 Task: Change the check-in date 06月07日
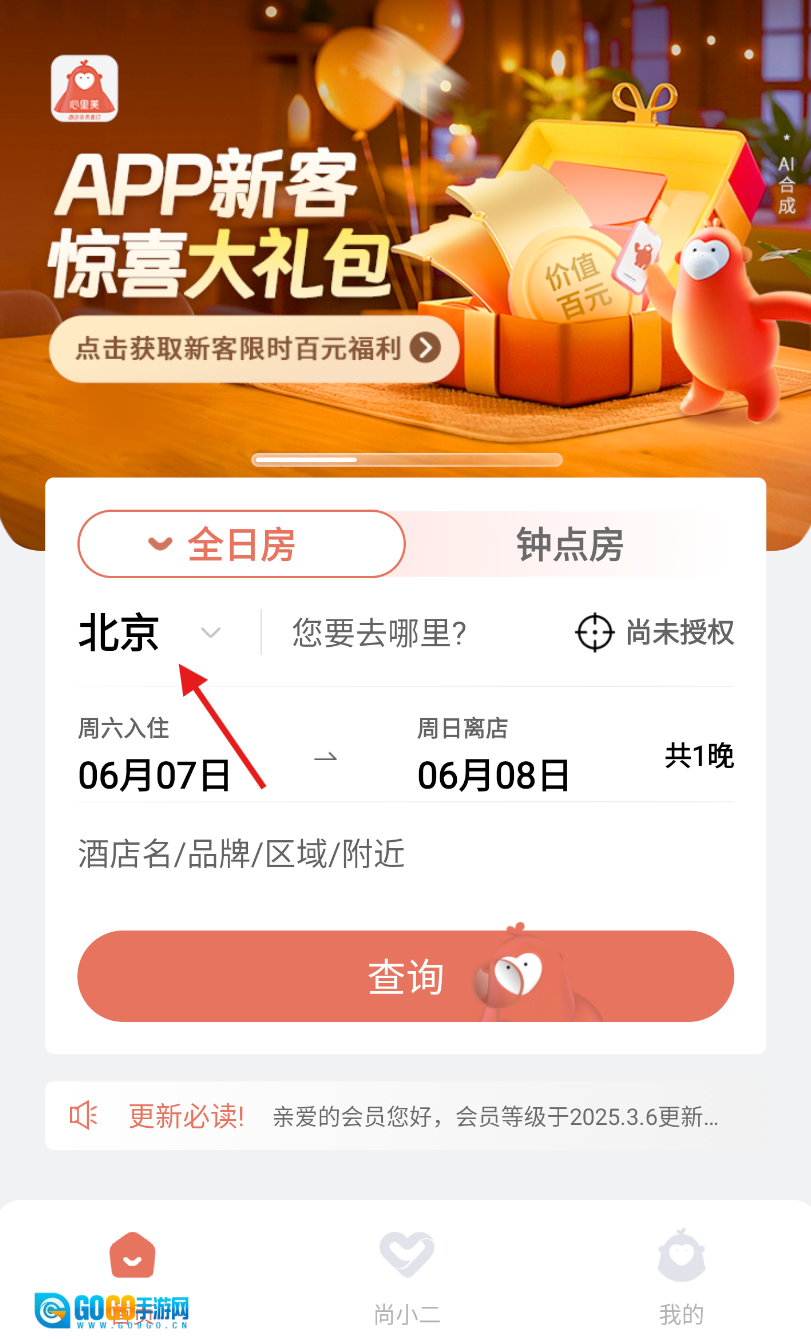tap(155, 774)
